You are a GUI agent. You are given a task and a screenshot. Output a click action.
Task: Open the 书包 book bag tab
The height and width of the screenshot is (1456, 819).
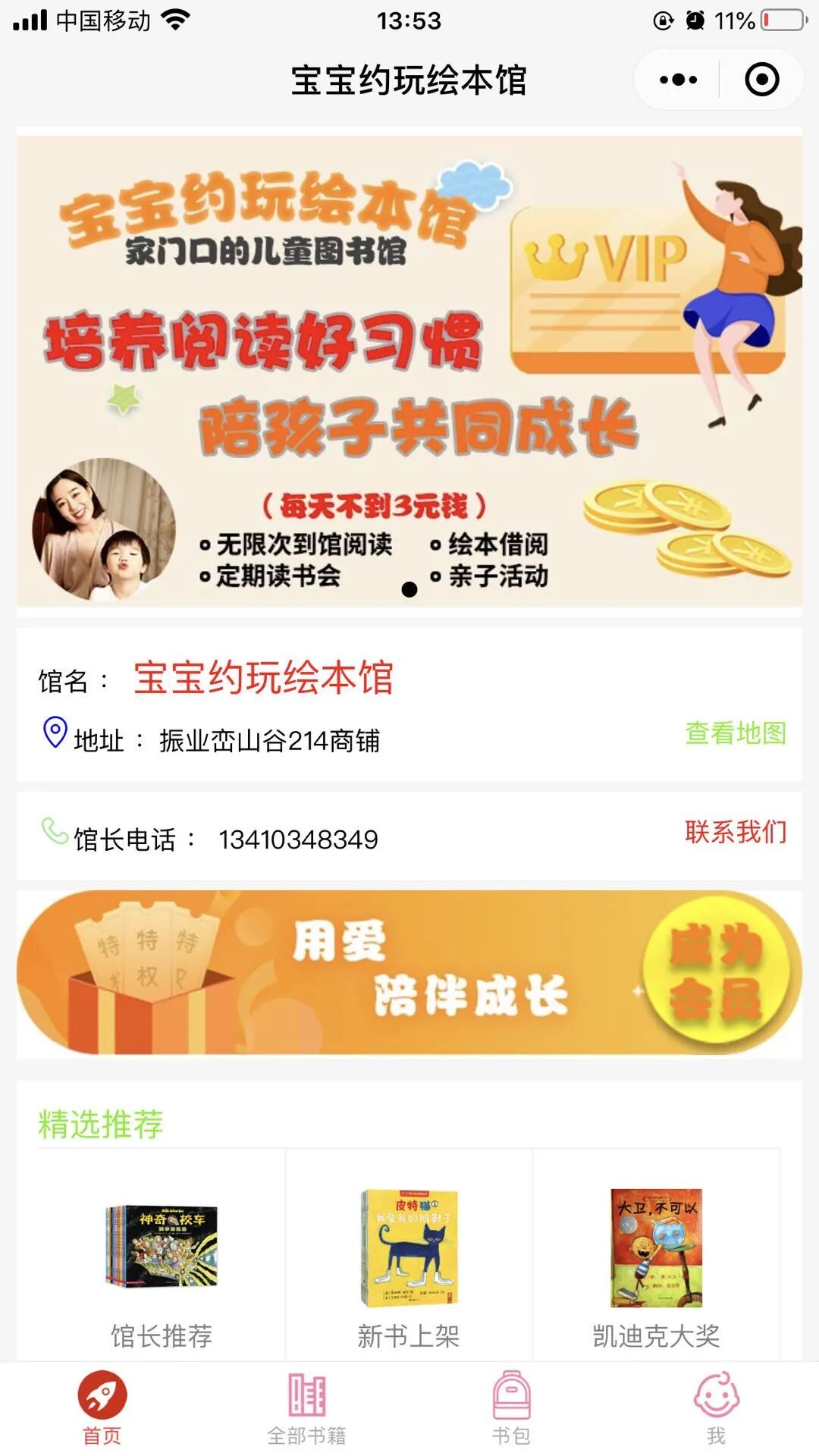(512, 1407)
